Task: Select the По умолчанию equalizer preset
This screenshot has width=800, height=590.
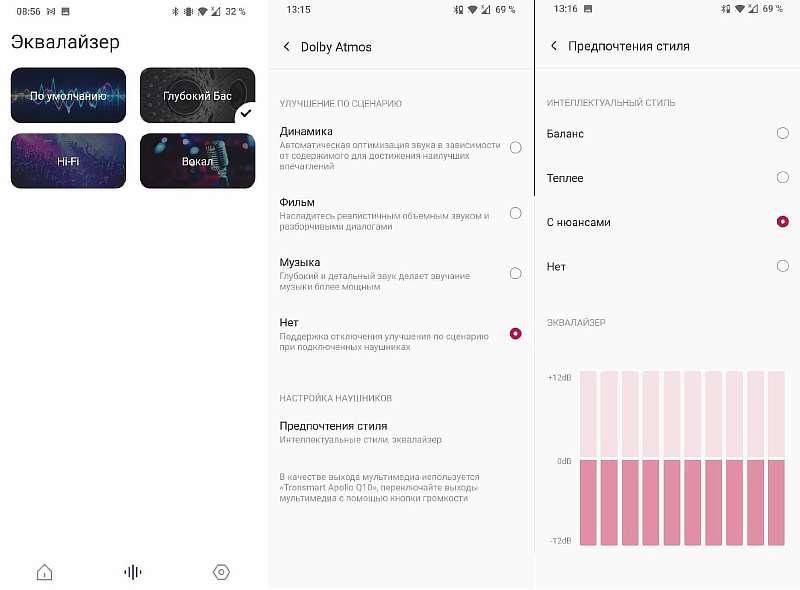Action: tap(68, 96)
